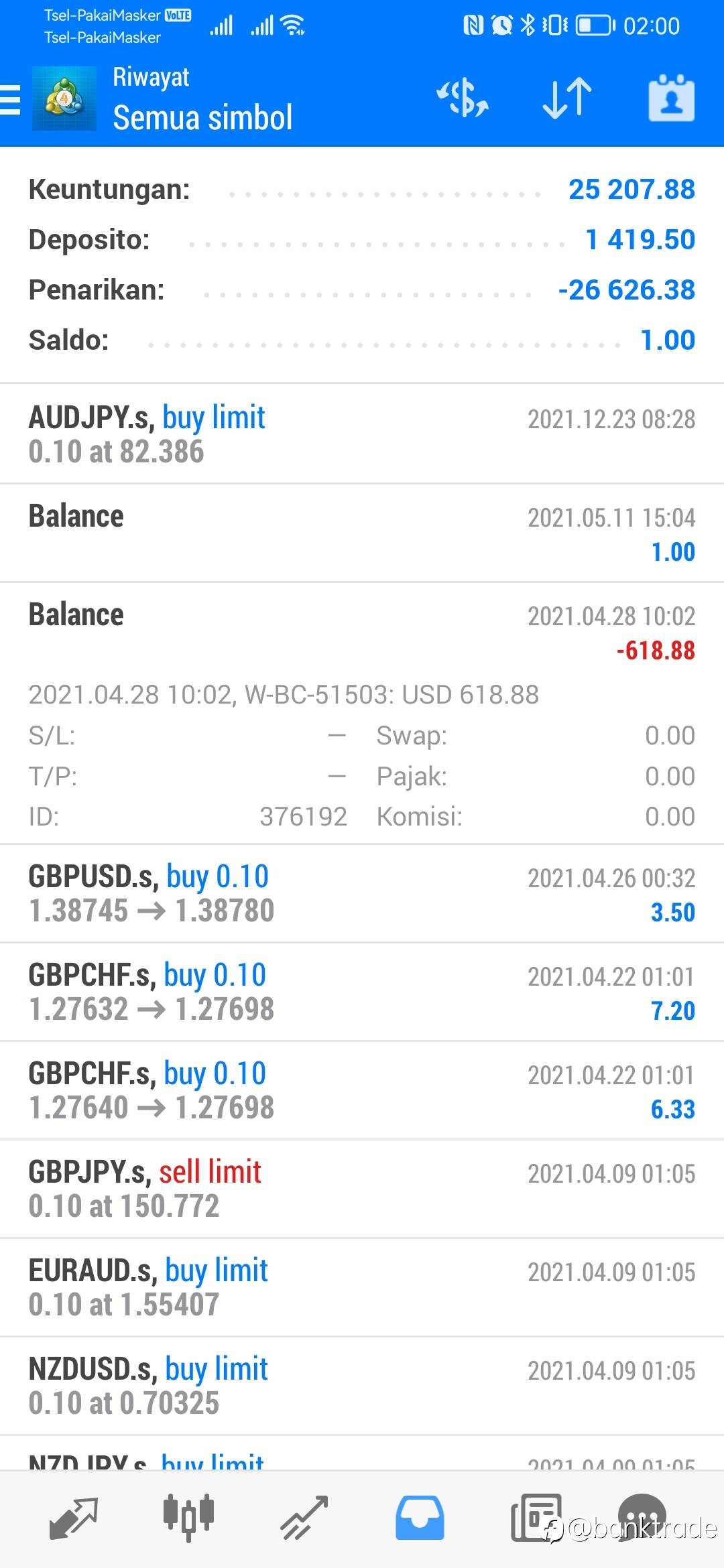This screenshot has height=1568, width=724.
Task: Switch to the Quotes tab
Action: coord(74,1518)
